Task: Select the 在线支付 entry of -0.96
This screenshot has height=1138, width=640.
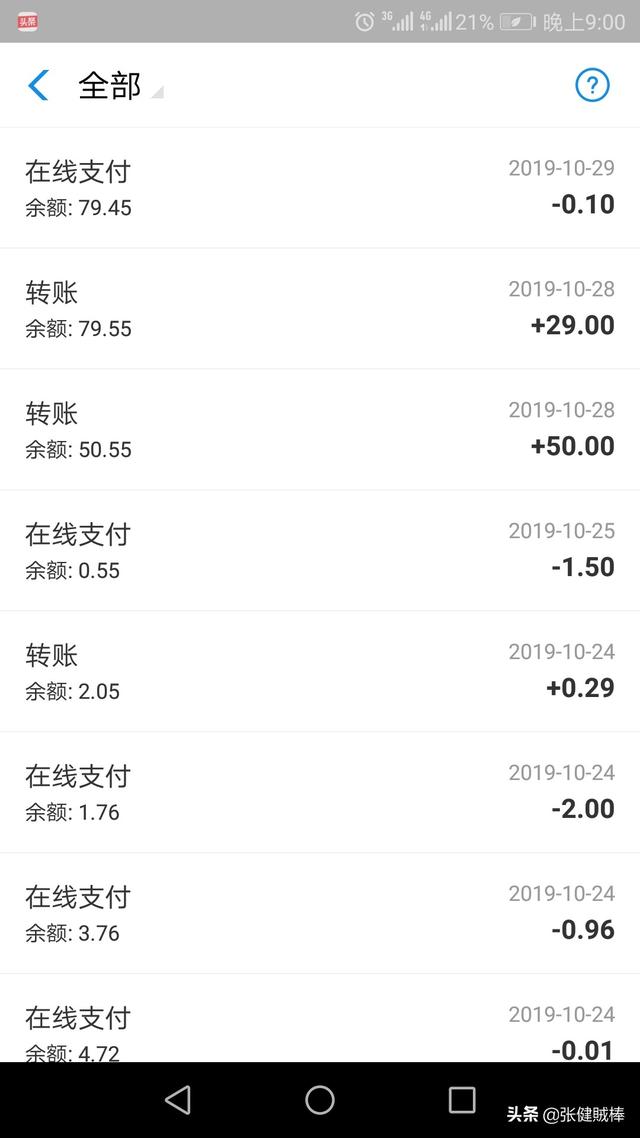Action: pyautogui.click(x=320, y=914)
